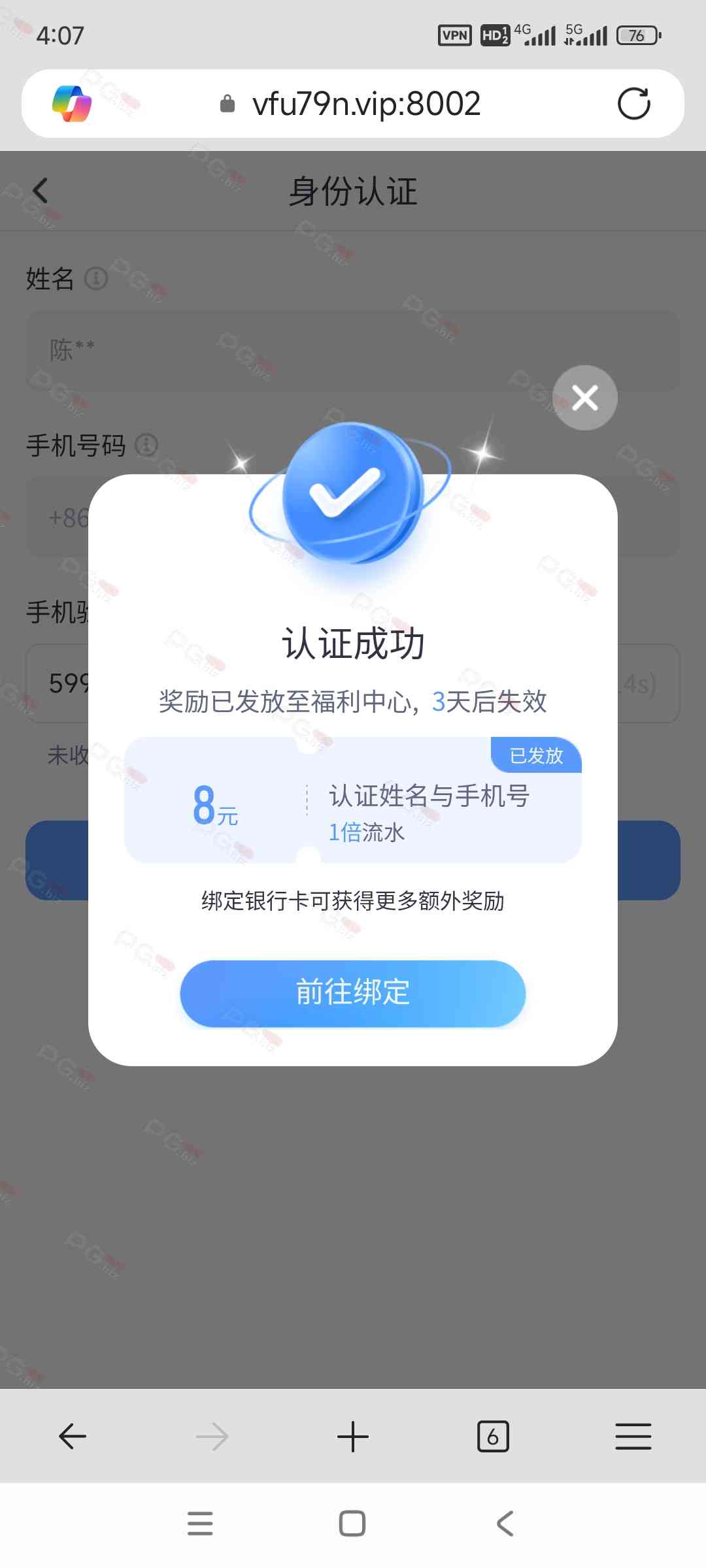This screenshot has height=1568, width=706.
Task: Dismiss the 认证成功 popup with X
Action: (584, 398)
